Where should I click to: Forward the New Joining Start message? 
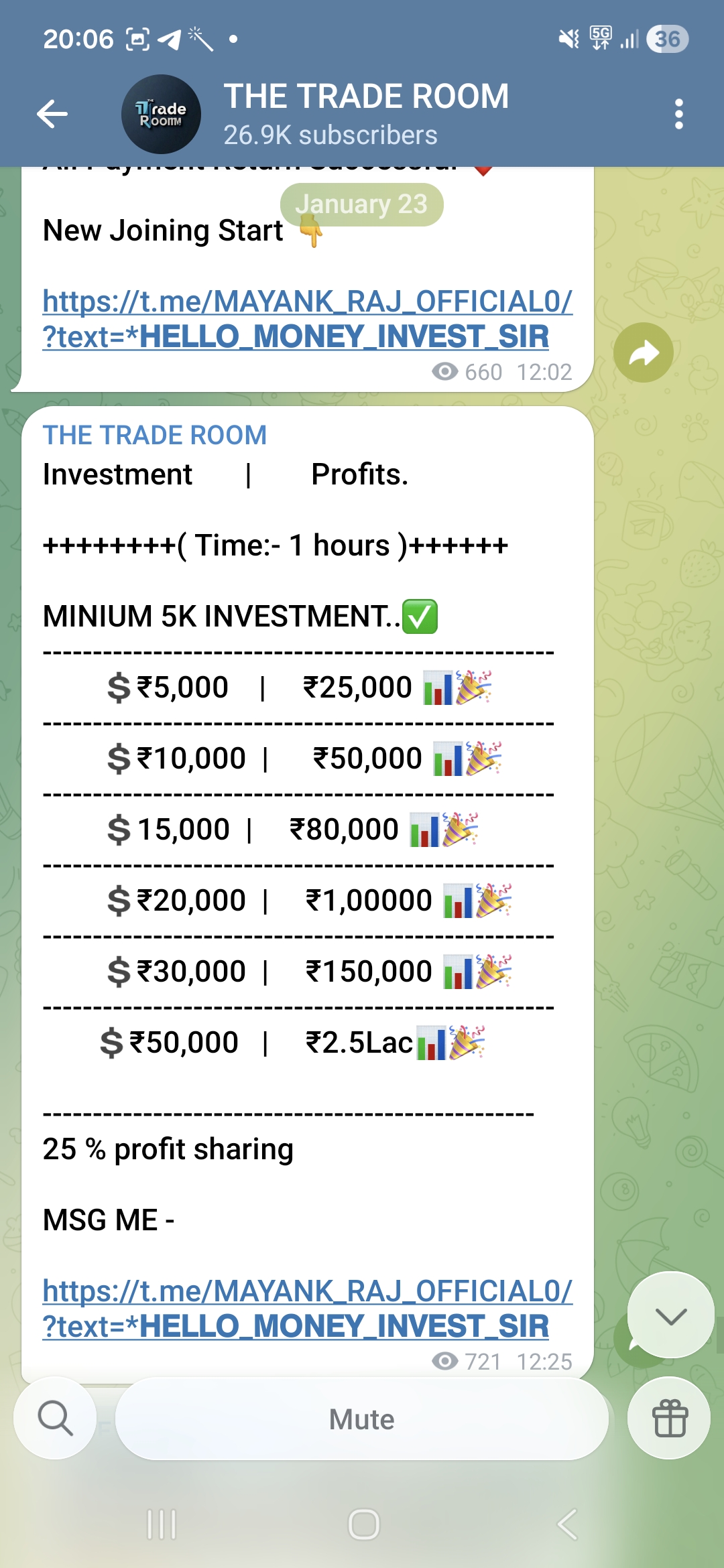(x=643, y=353)
